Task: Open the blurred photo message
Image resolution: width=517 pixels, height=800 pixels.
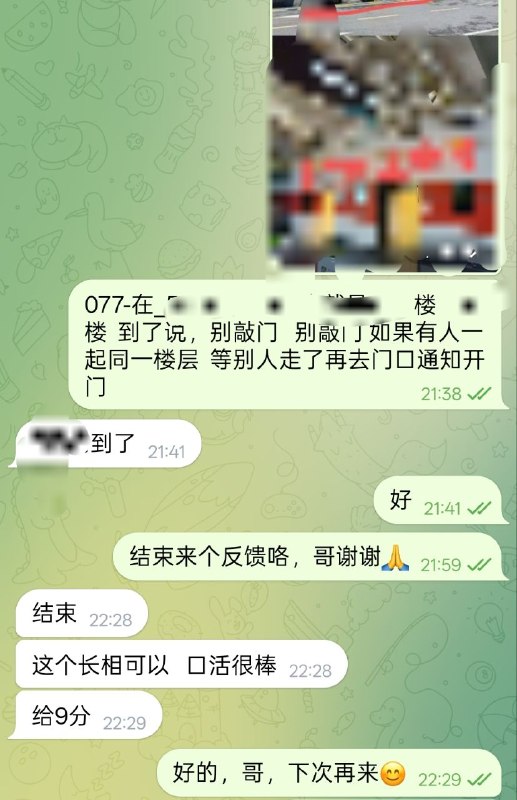Action: coord(385,135)
